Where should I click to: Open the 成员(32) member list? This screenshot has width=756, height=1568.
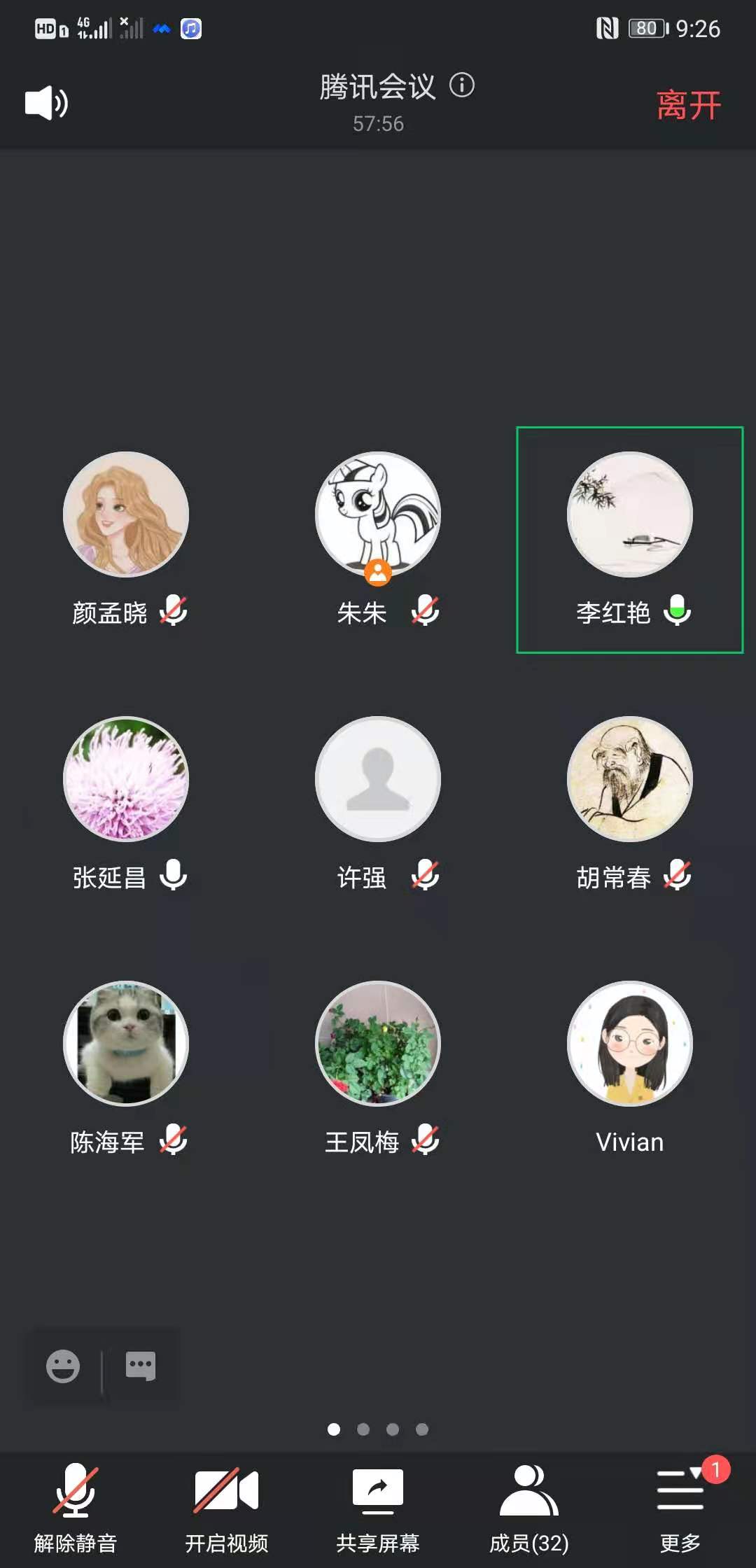point(529,1505)
